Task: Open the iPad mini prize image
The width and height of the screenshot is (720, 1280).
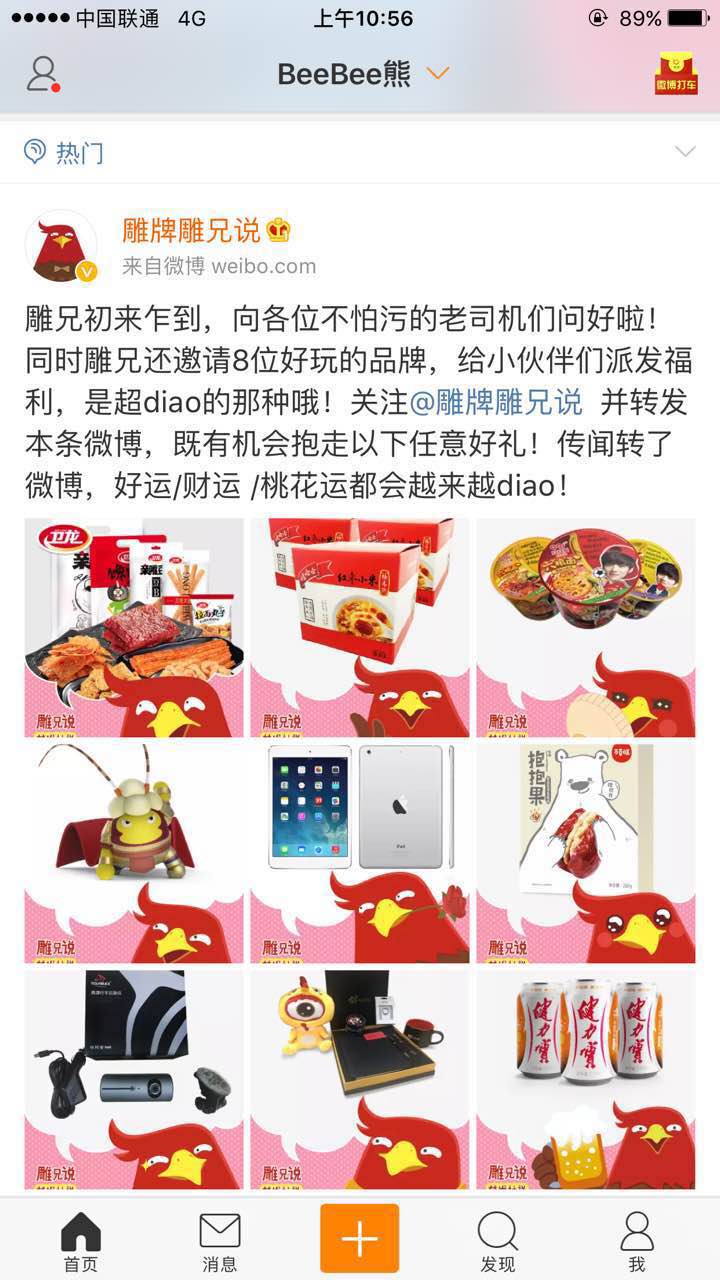Action: pyautogui.click(x=359, y=853)
